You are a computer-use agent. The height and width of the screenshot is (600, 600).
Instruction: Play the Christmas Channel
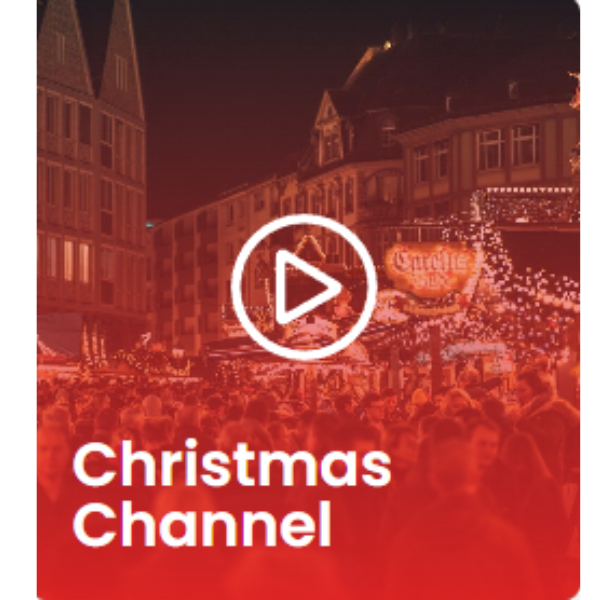click(x=304, y=287)
